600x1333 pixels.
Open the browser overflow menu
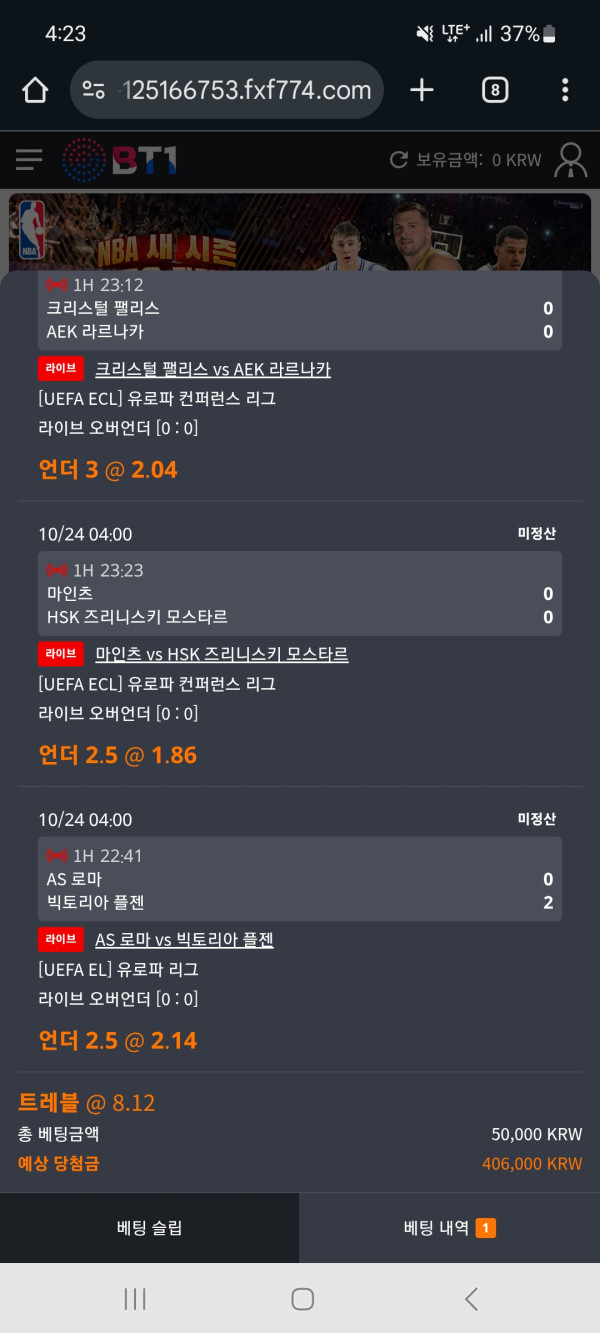point(565,91)
